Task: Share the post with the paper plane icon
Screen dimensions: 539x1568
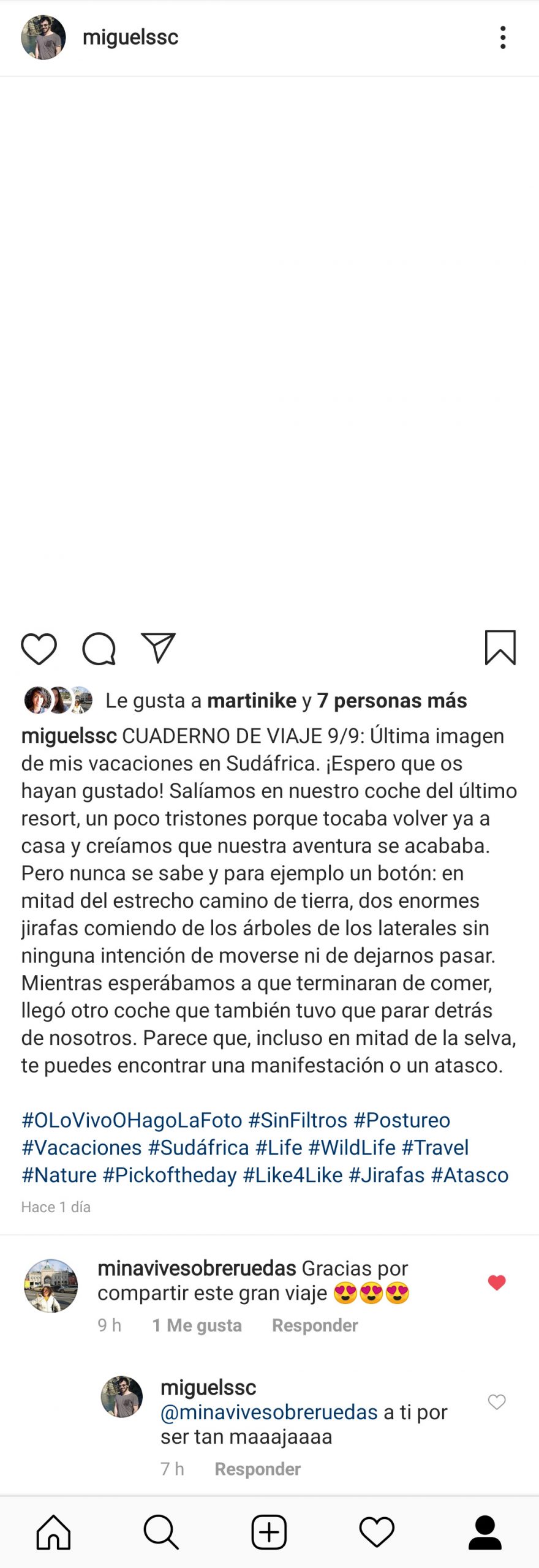Action: tap(159, 647)
